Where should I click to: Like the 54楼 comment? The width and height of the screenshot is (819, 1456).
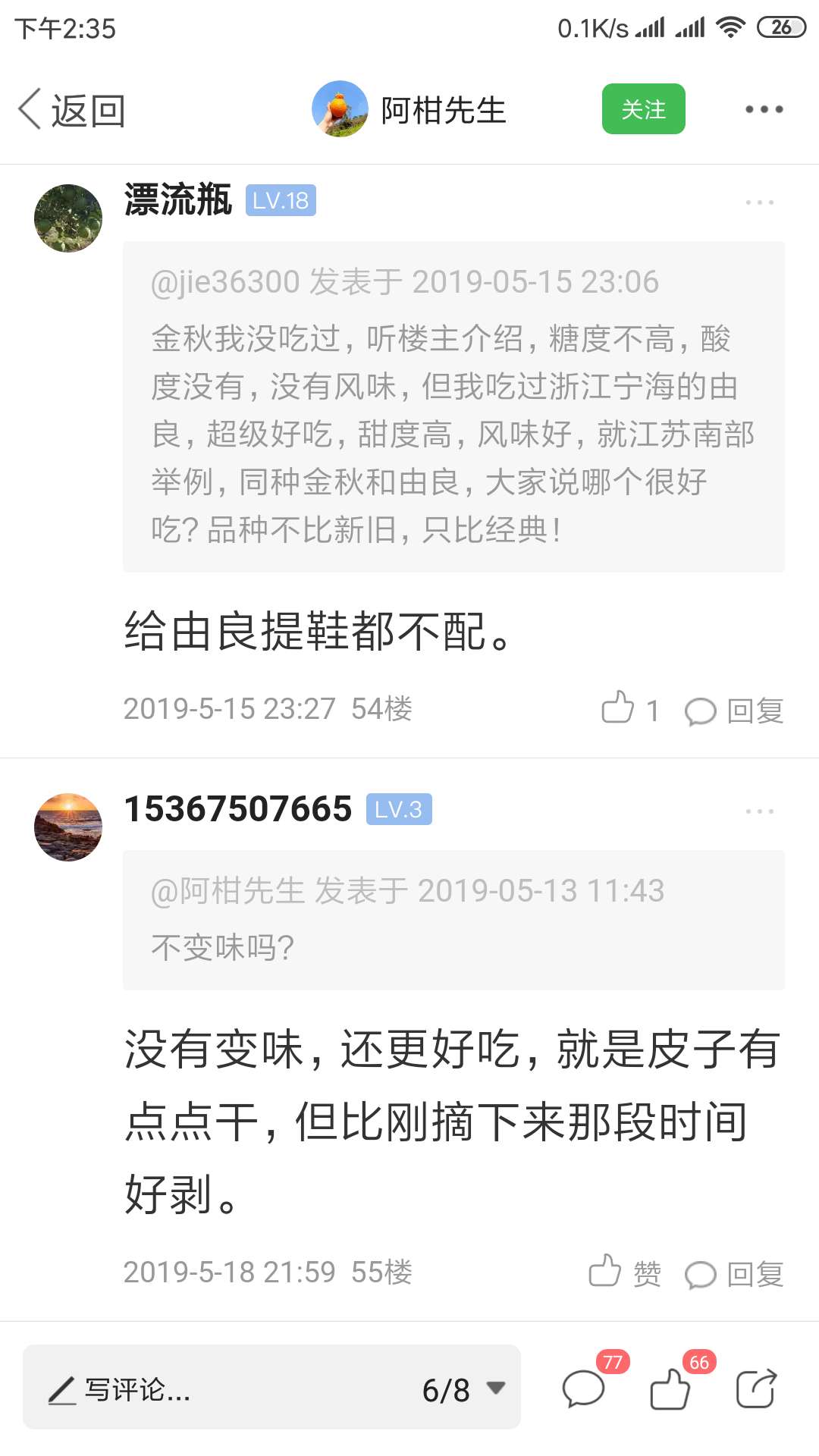629,709
